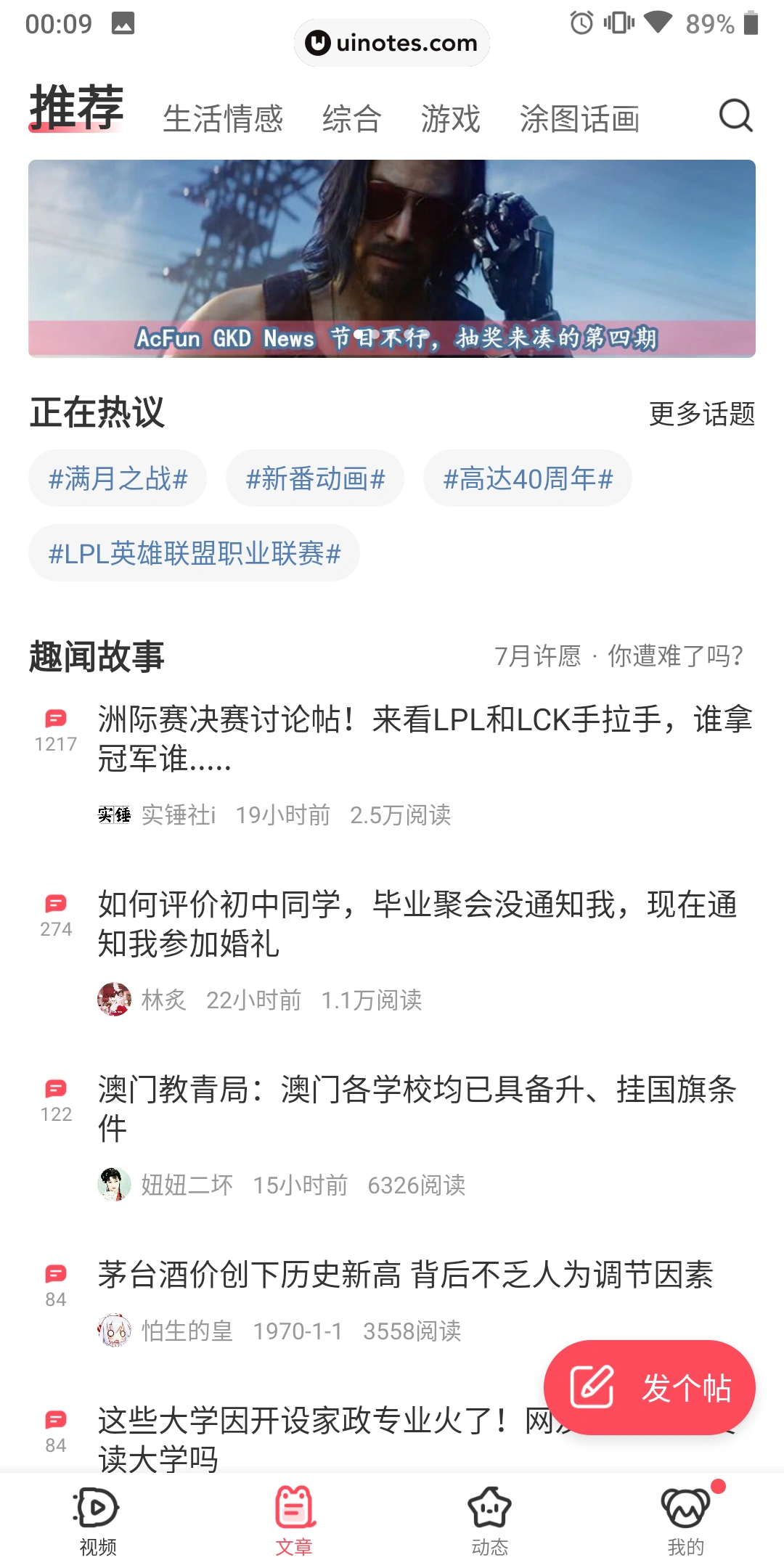Switch to the 生活情感 tab
The image size is (784, 1568).
click(x=222, y=119)
